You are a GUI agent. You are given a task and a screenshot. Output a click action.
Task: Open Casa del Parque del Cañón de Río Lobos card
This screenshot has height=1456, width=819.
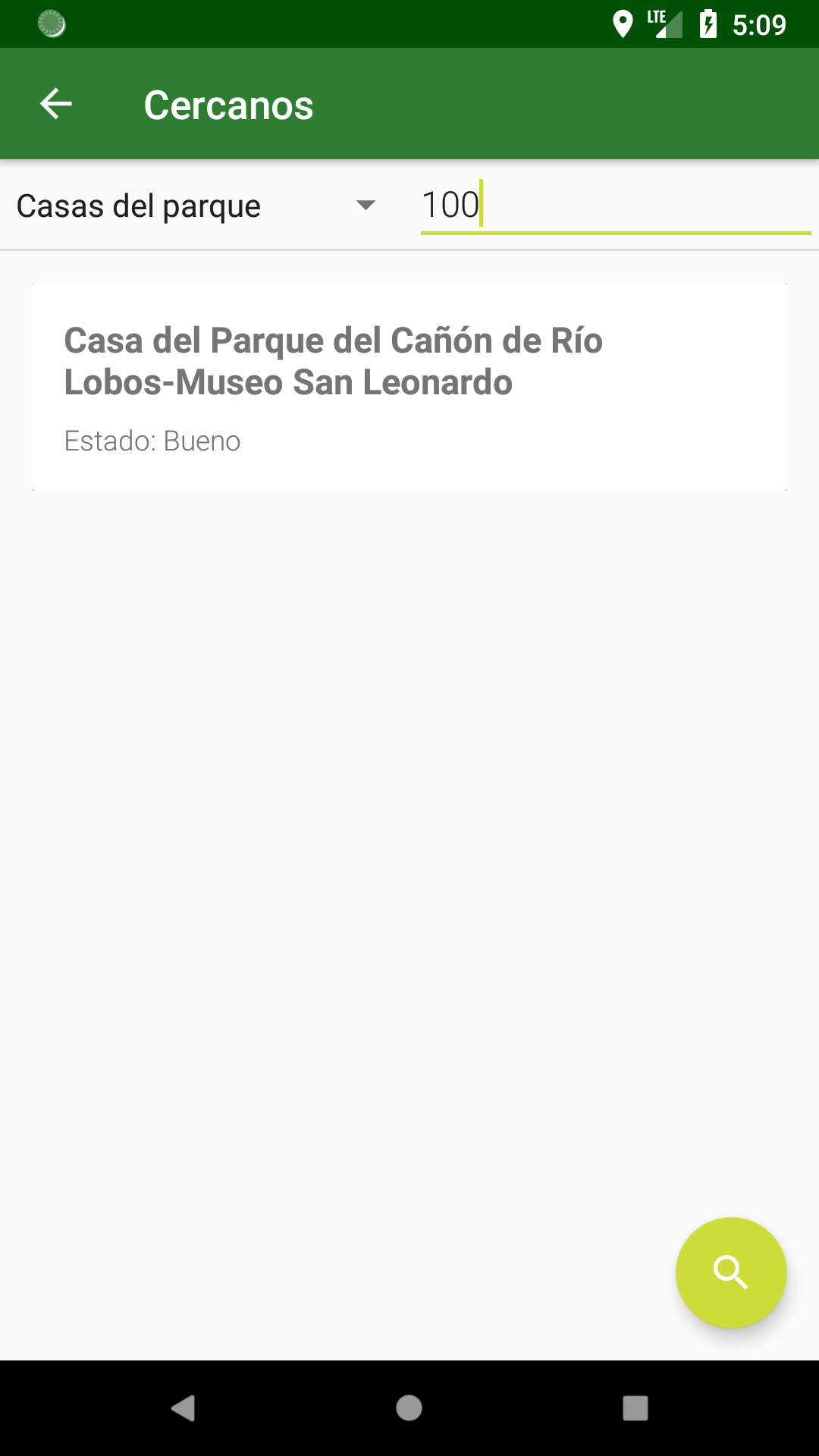pos(409,387)
